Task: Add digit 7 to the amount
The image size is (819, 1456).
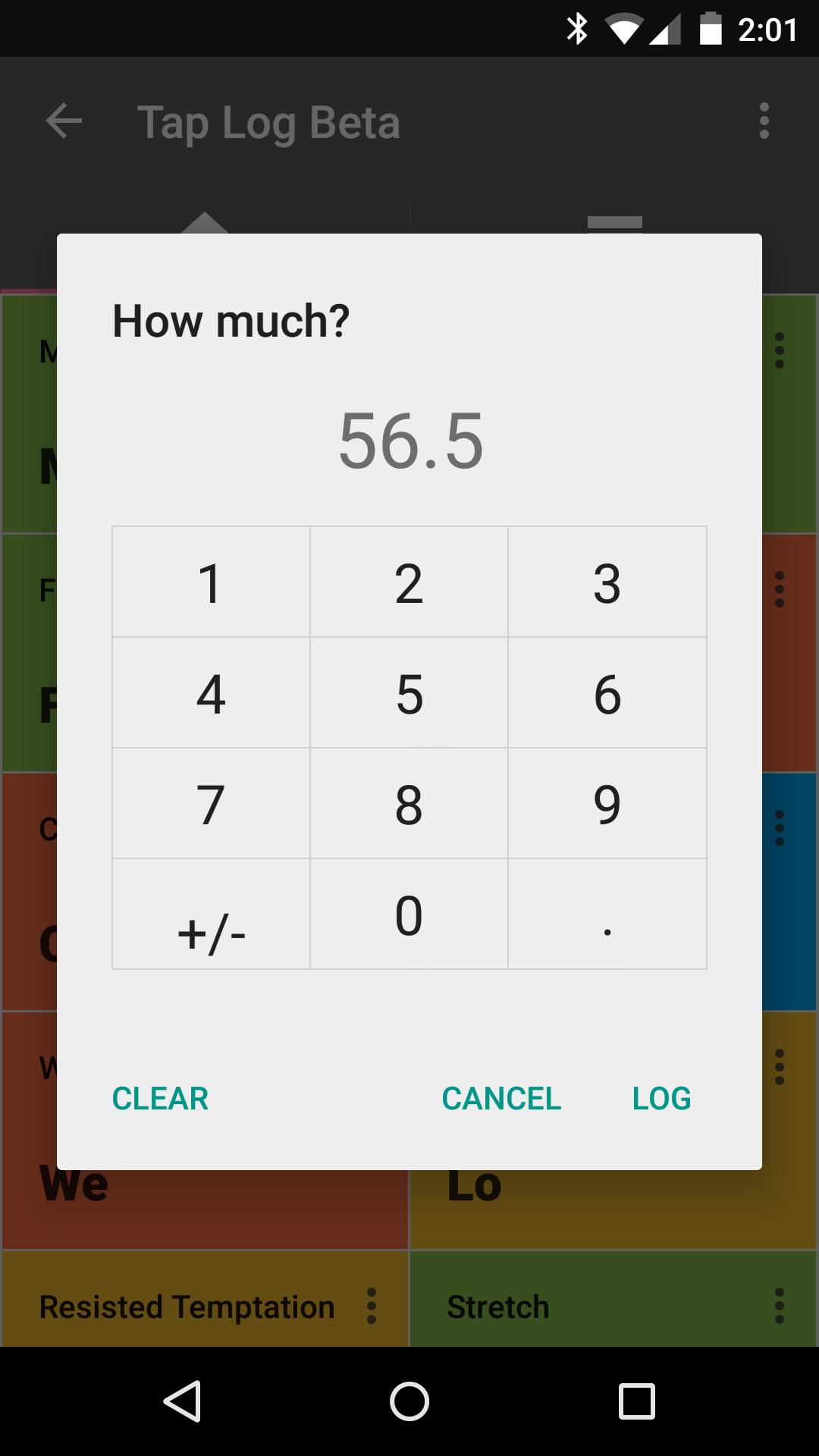Action: [x=211, y=804]
